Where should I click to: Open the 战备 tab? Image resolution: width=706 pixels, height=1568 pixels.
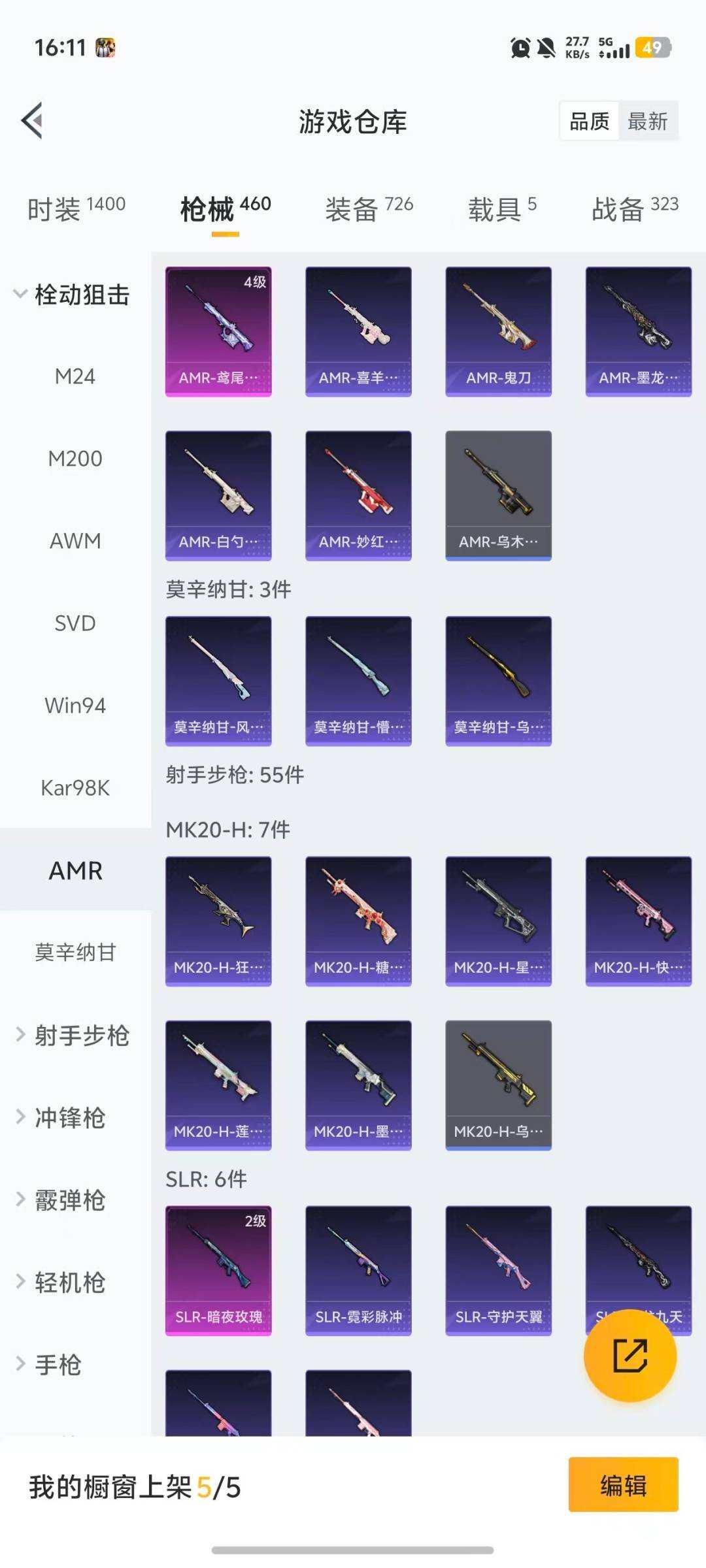pos(634,209)
